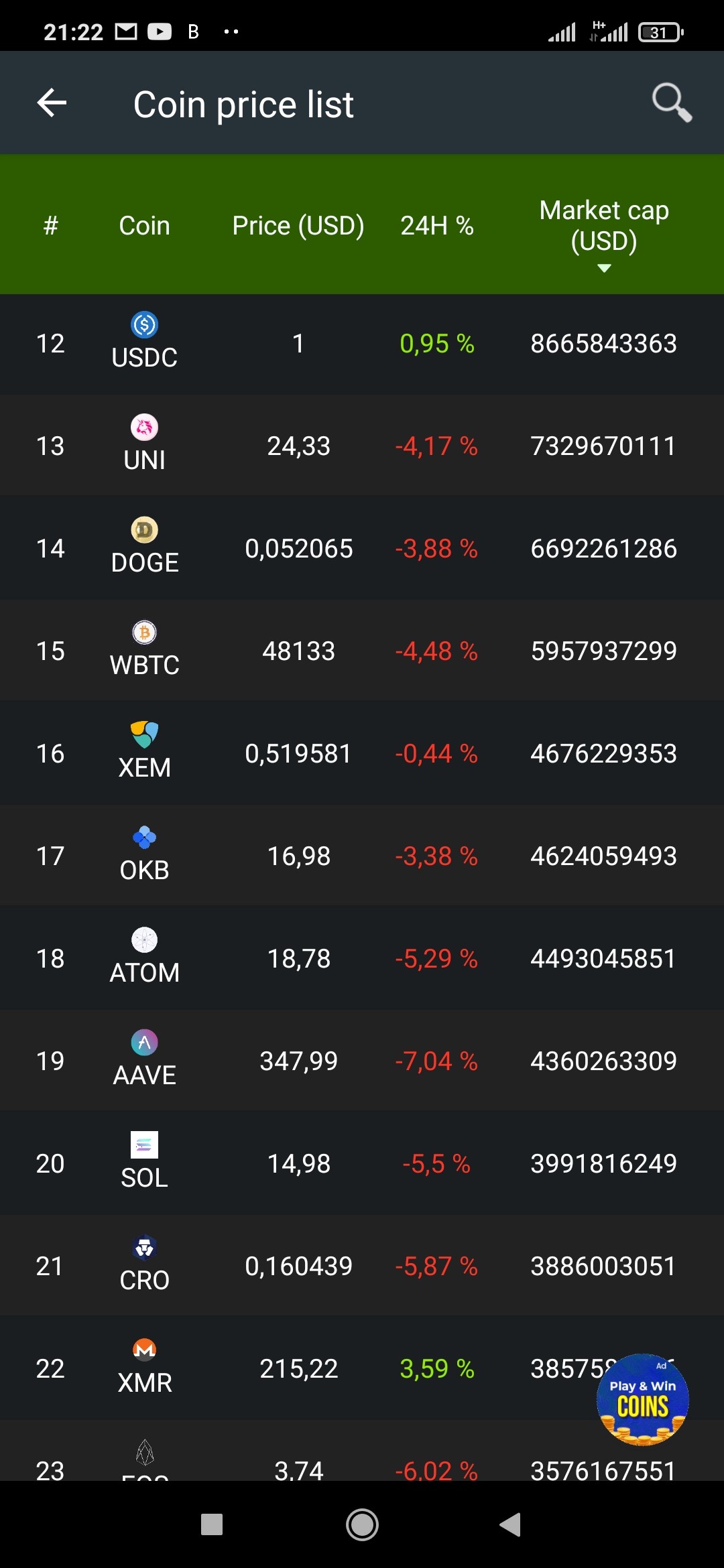View ATOM coin details
Screen dimensions: 724x1568
click(x=362, y=959)
